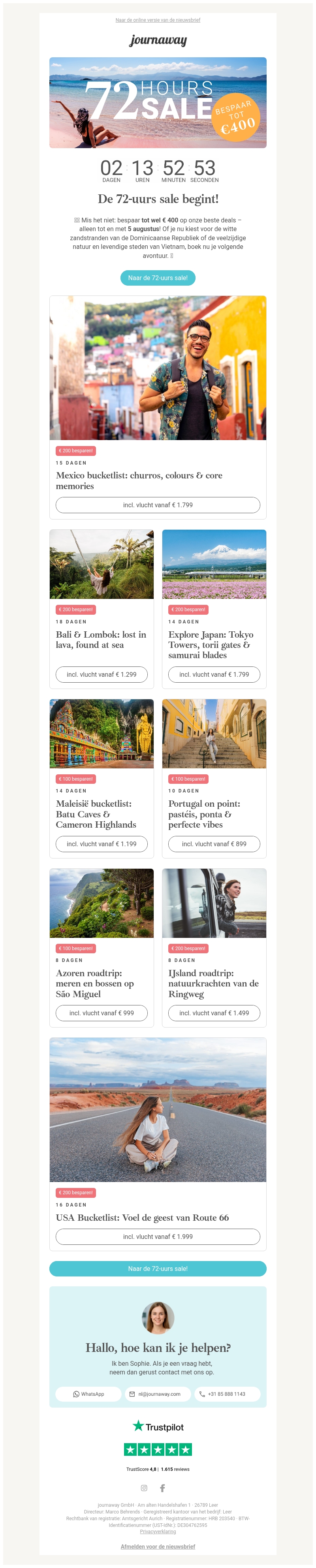Open the Portugal on point € 899 button

214,843
